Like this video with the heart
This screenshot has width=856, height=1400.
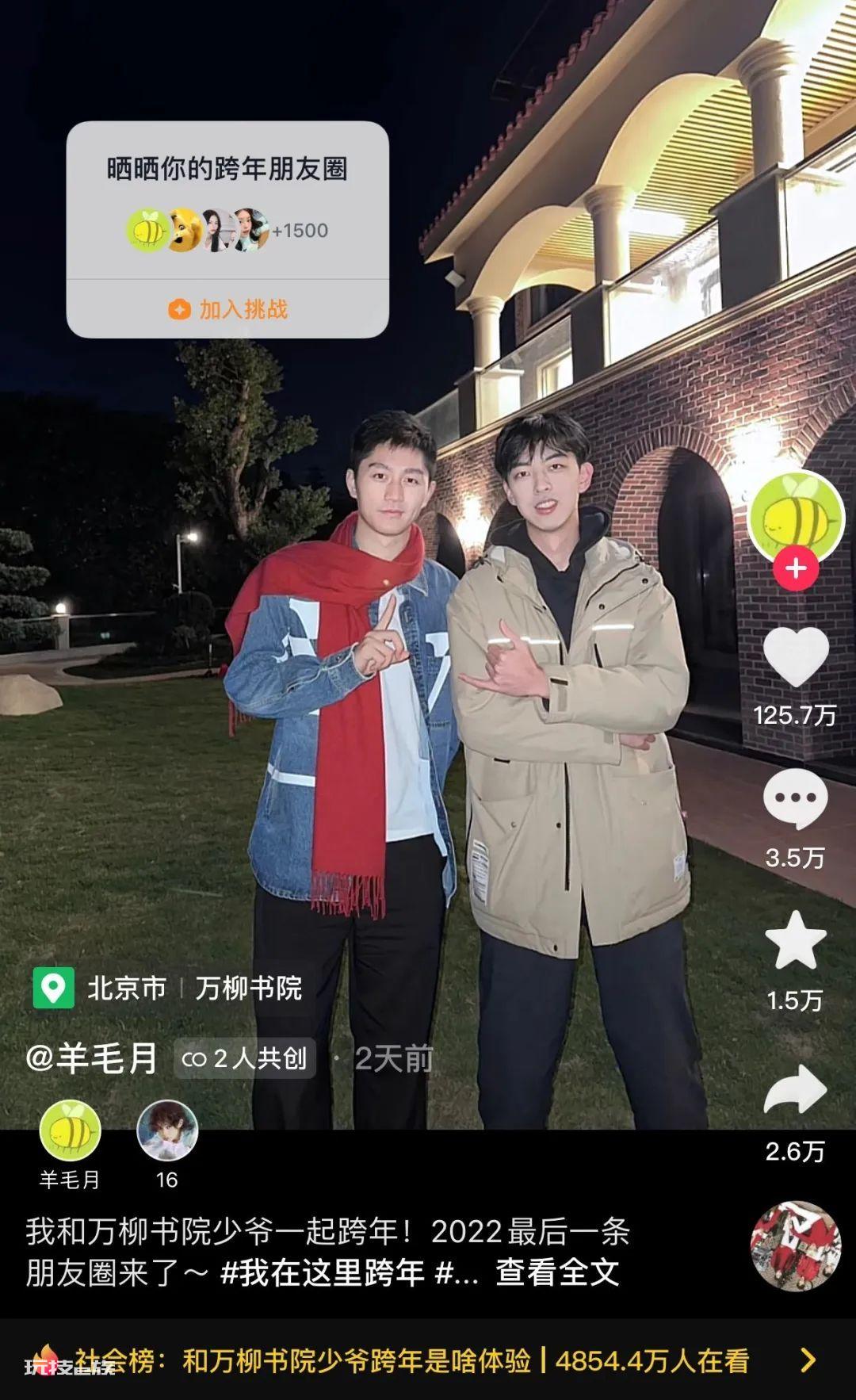pos(795,657)
